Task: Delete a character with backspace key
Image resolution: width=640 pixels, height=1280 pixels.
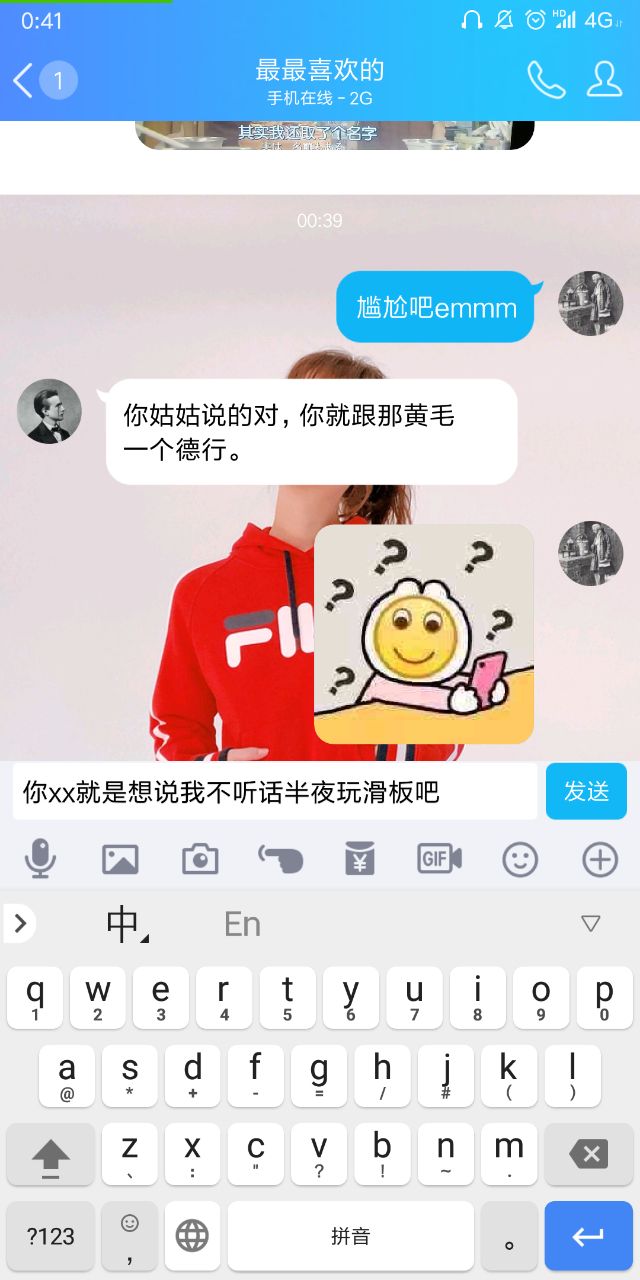Action: point(589,1155)
